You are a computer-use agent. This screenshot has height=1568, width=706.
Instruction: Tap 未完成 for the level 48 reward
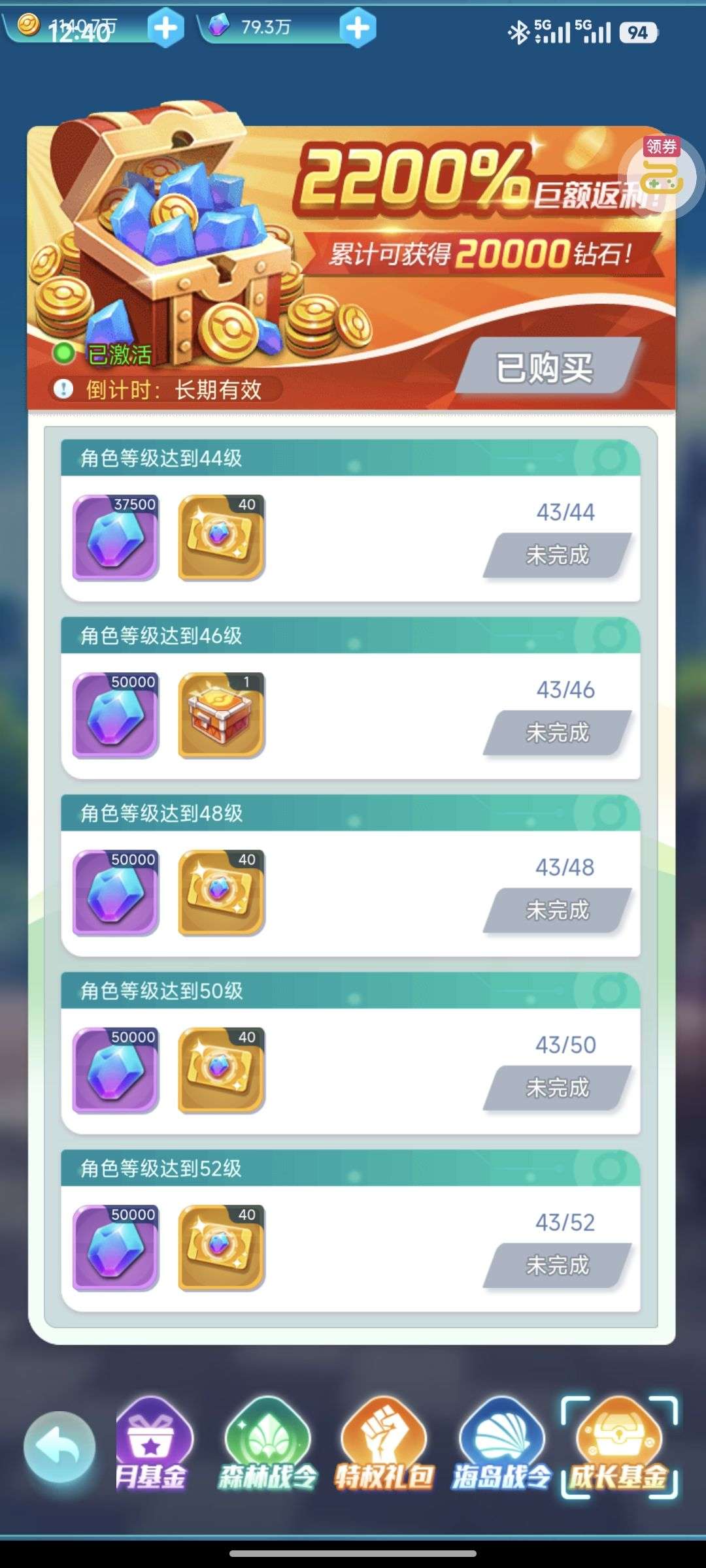558,911
